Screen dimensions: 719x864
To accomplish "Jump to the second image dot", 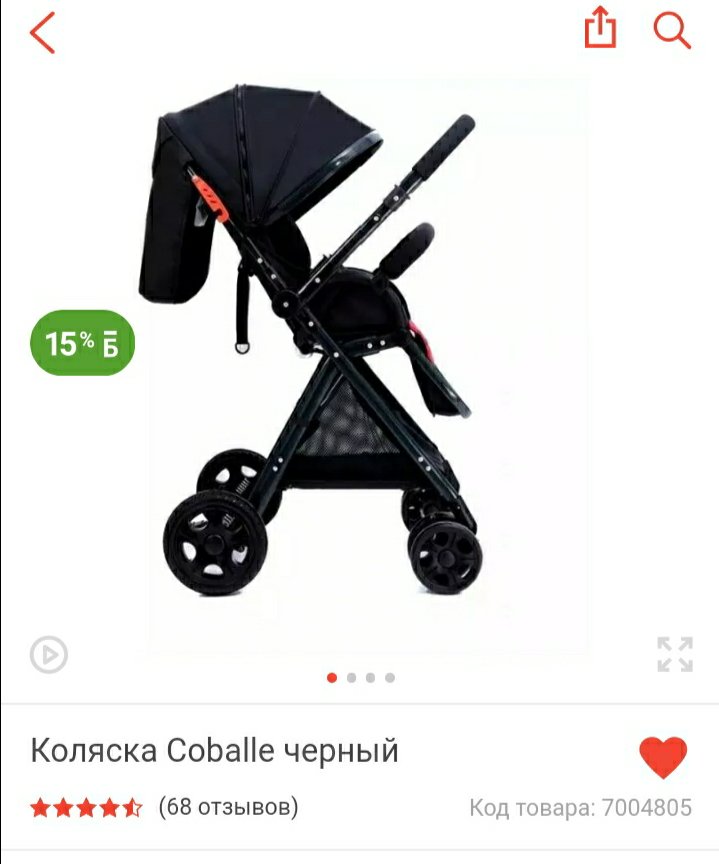I will [x=351, y=677].
